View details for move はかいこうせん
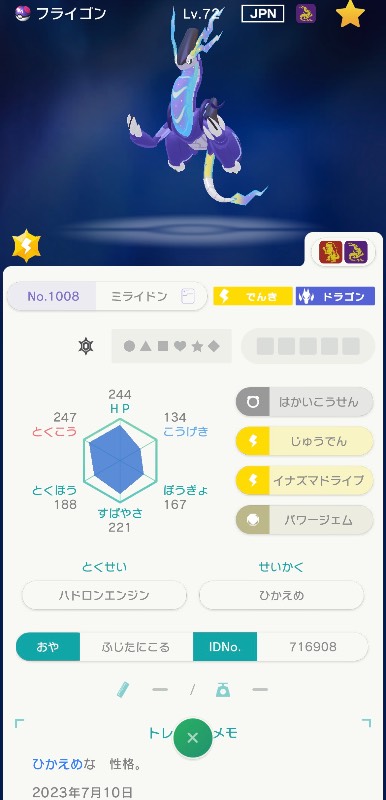386x800 pixels. 304,402
